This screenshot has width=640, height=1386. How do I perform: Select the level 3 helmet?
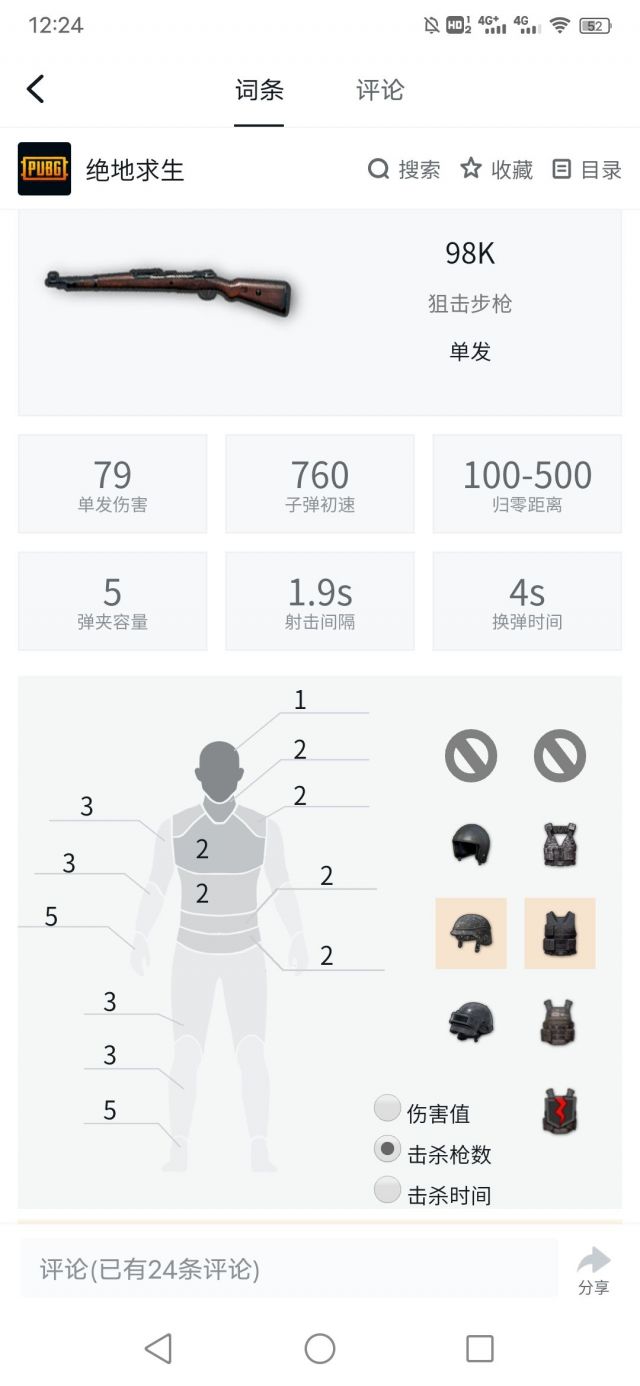pyautogui.click(x=471, y=1021)
